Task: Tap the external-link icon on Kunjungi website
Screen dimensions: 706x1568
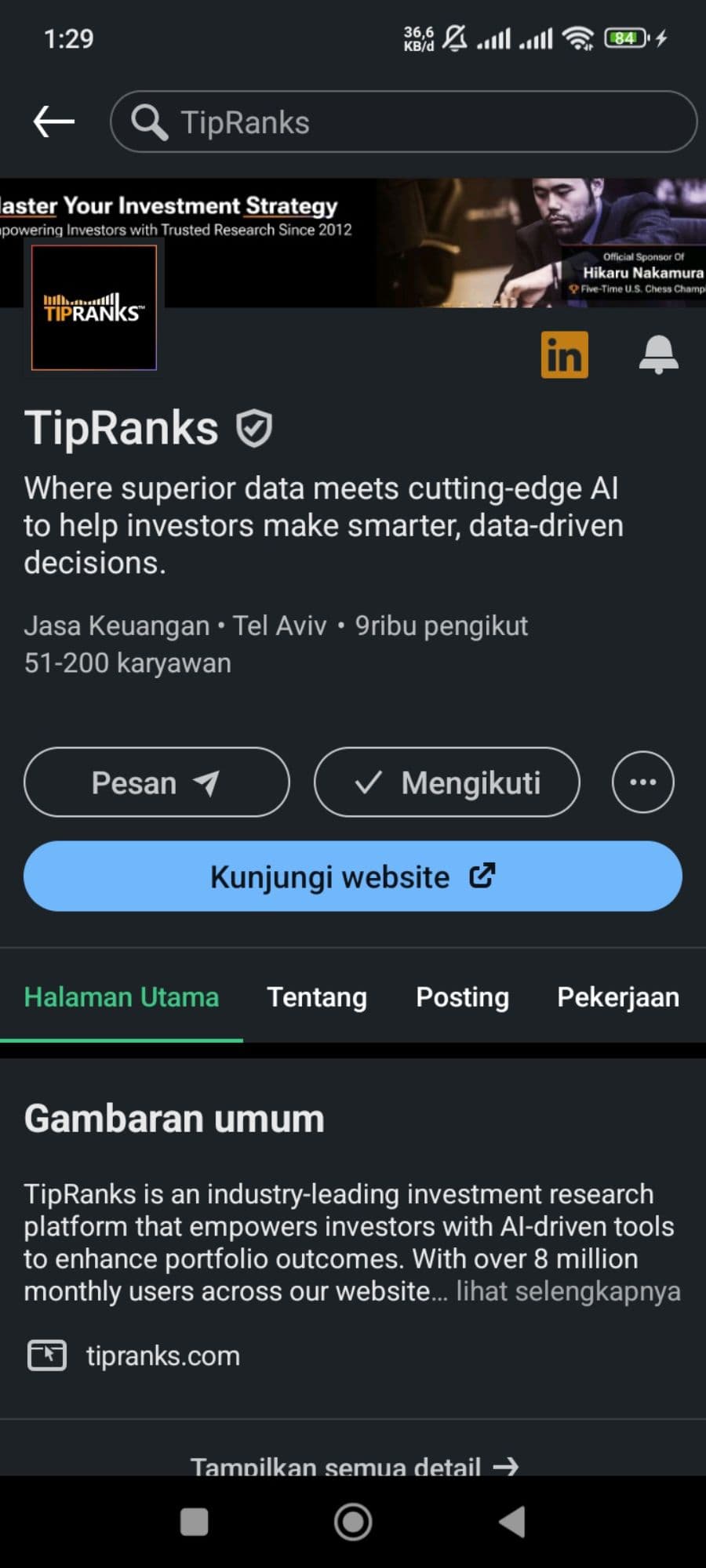Action: pos(482,877)
